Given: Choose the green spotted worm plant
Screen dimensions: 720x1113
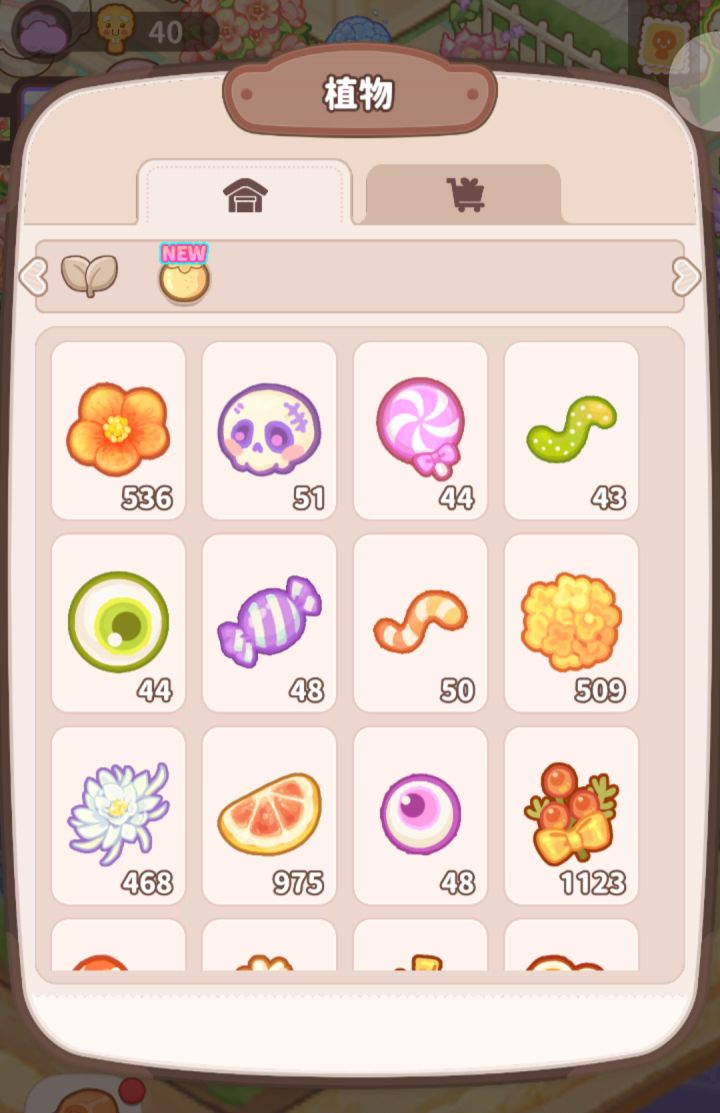Looking at the screenshot, I should (x=571, y=430).
